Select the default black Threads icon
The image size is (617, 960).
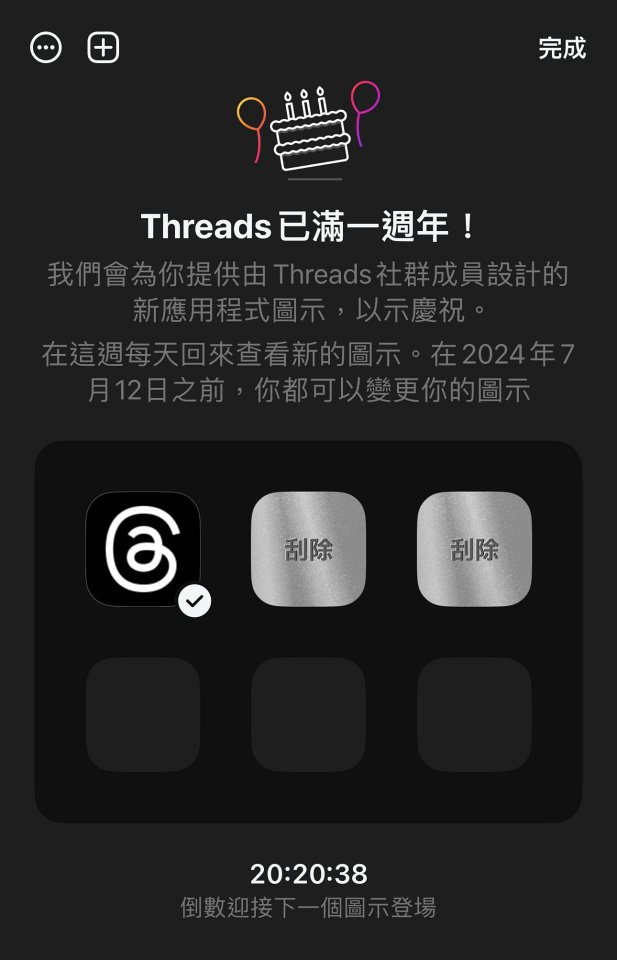(x=143, y=549)
